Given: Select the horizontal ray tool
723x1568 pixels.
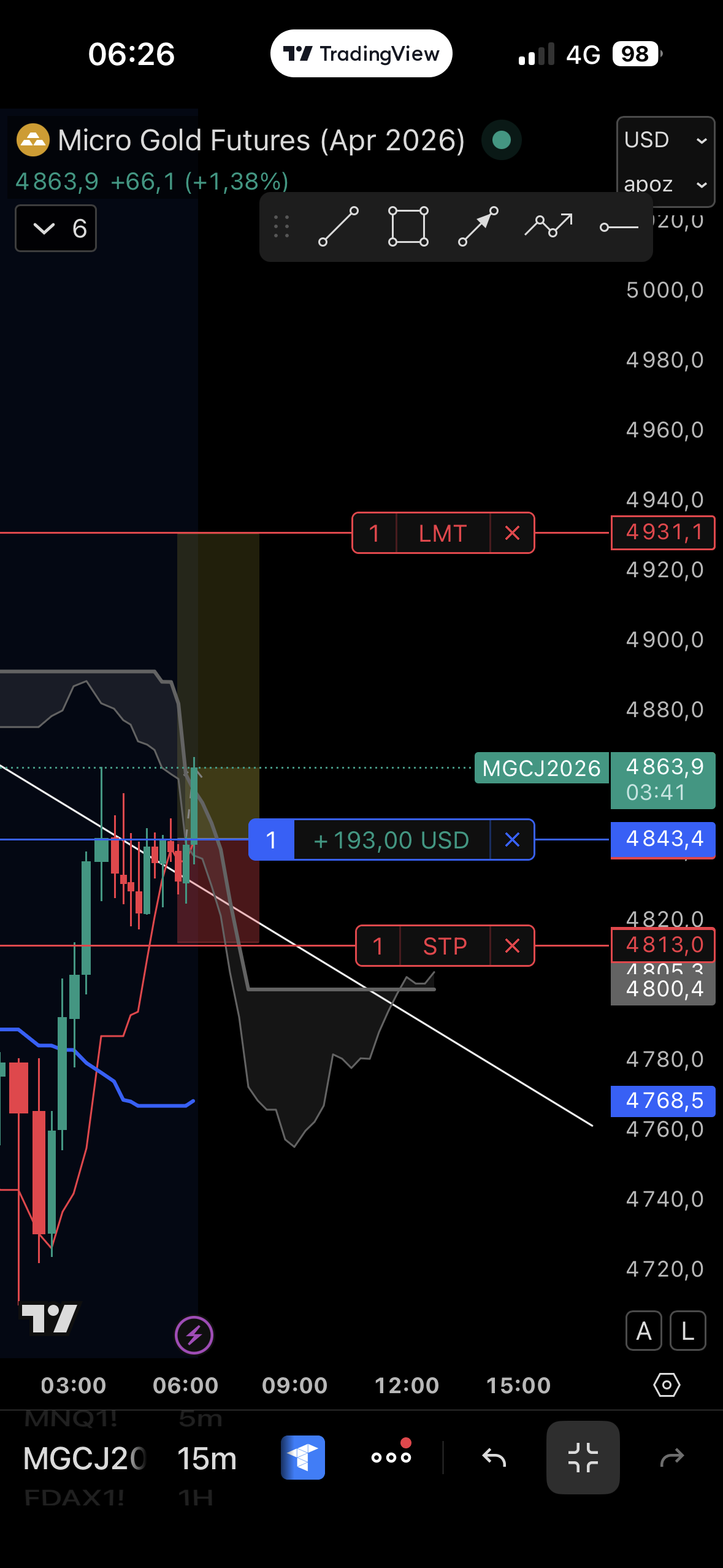Looking at the screenshot, I should (619, 227).
